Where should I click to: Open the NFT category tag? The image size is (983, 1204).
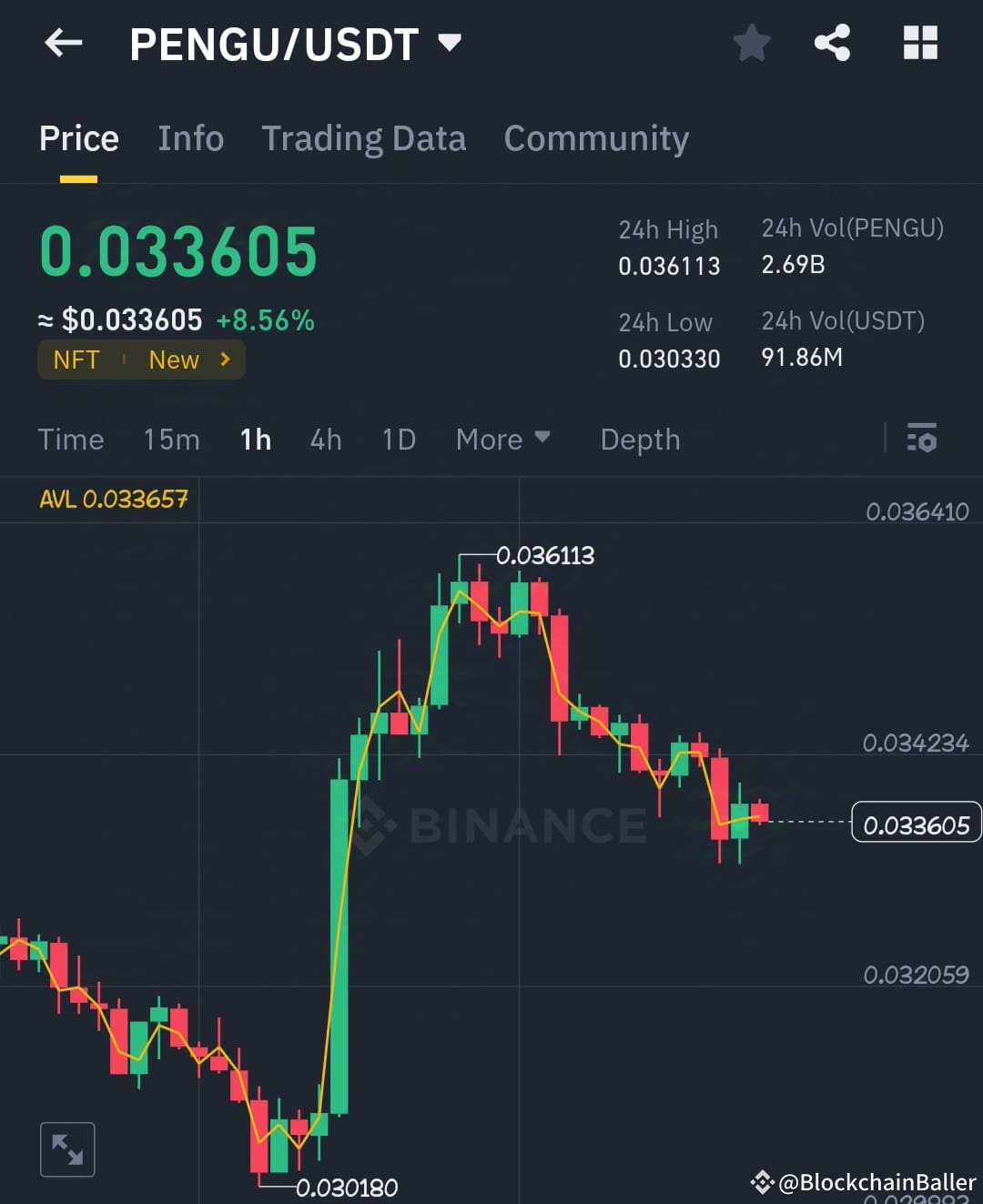(x=76, y=359)
